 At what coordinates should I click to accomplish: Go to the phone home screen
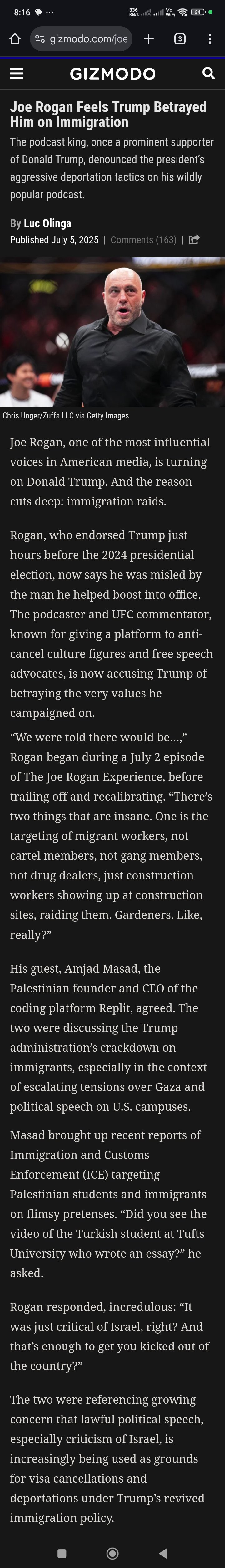tap(112, 1553)
